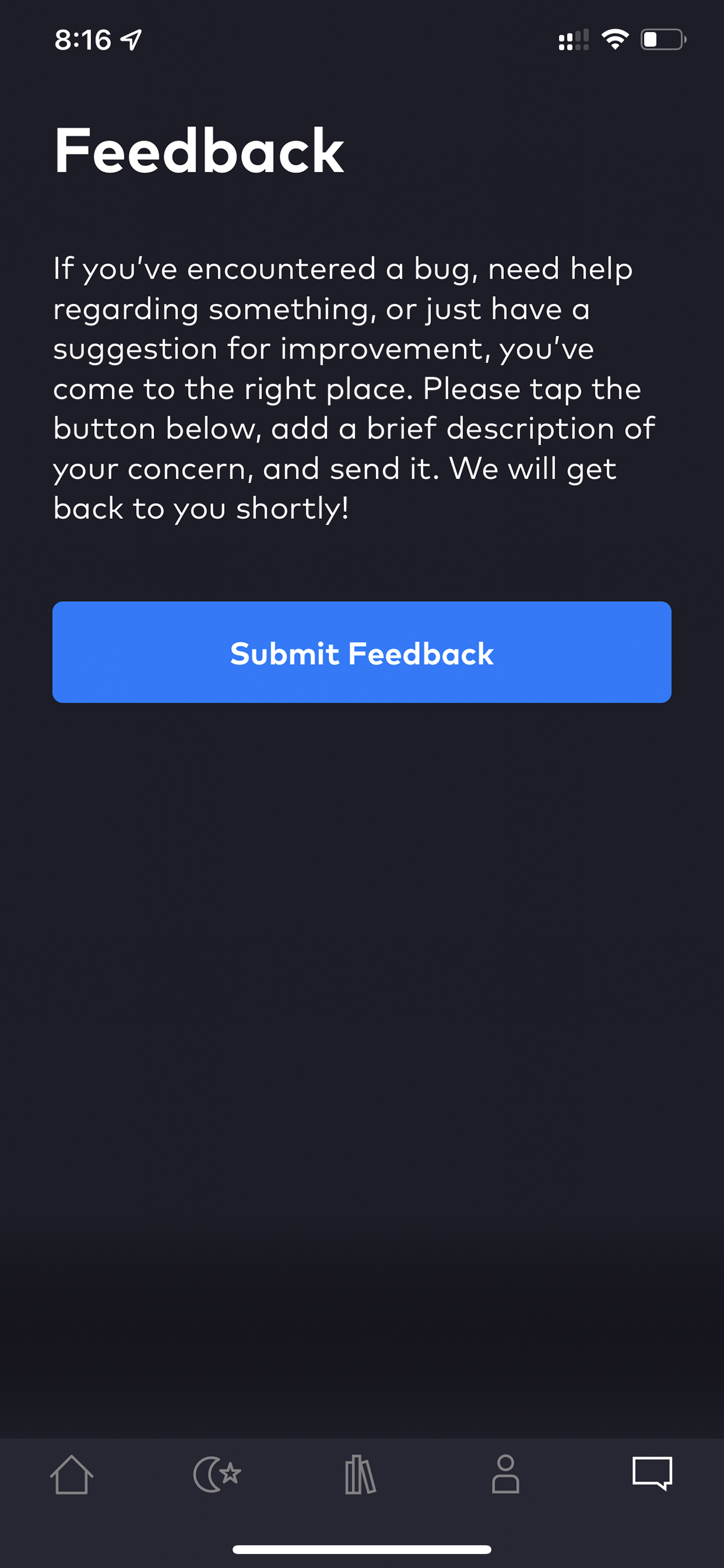
Task: Tap the Submit Feedback button
Action: click(362, 652)
